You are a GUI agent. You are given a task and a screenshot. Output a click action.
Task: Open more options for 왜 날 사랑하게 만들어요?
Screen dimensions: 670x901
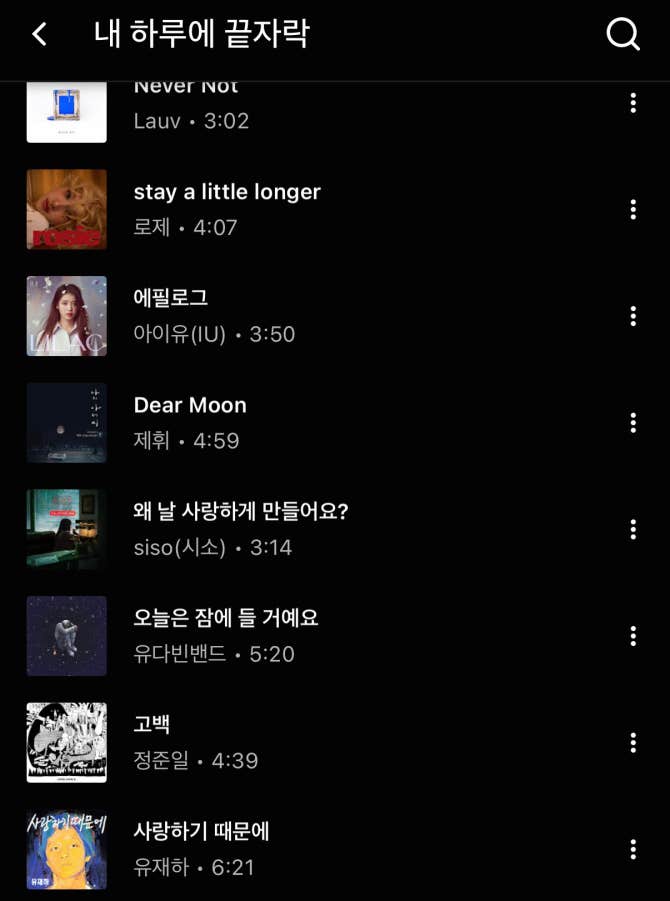[633, 529]
